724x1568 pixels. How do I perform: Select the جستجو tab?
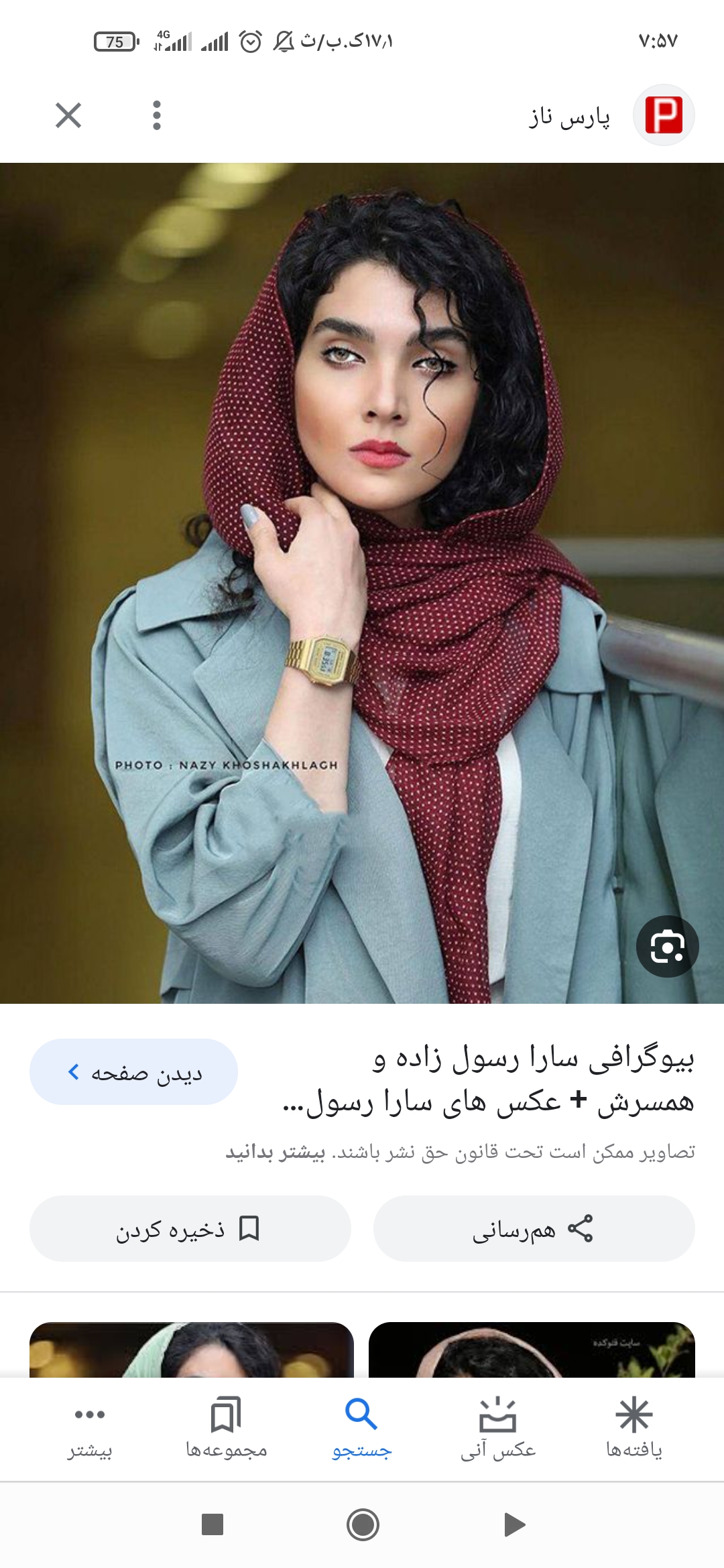pos(361,1429)
